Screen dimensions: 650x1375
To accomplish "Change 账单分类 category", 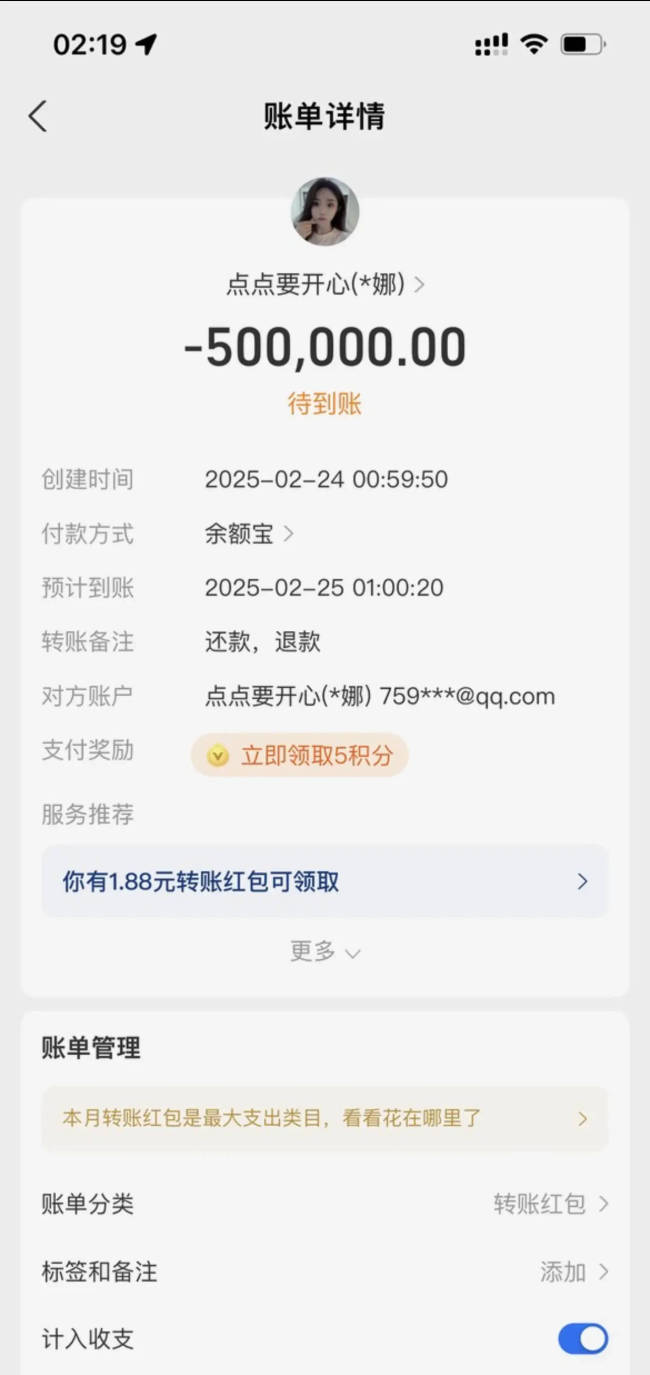I will [550, 1204].
